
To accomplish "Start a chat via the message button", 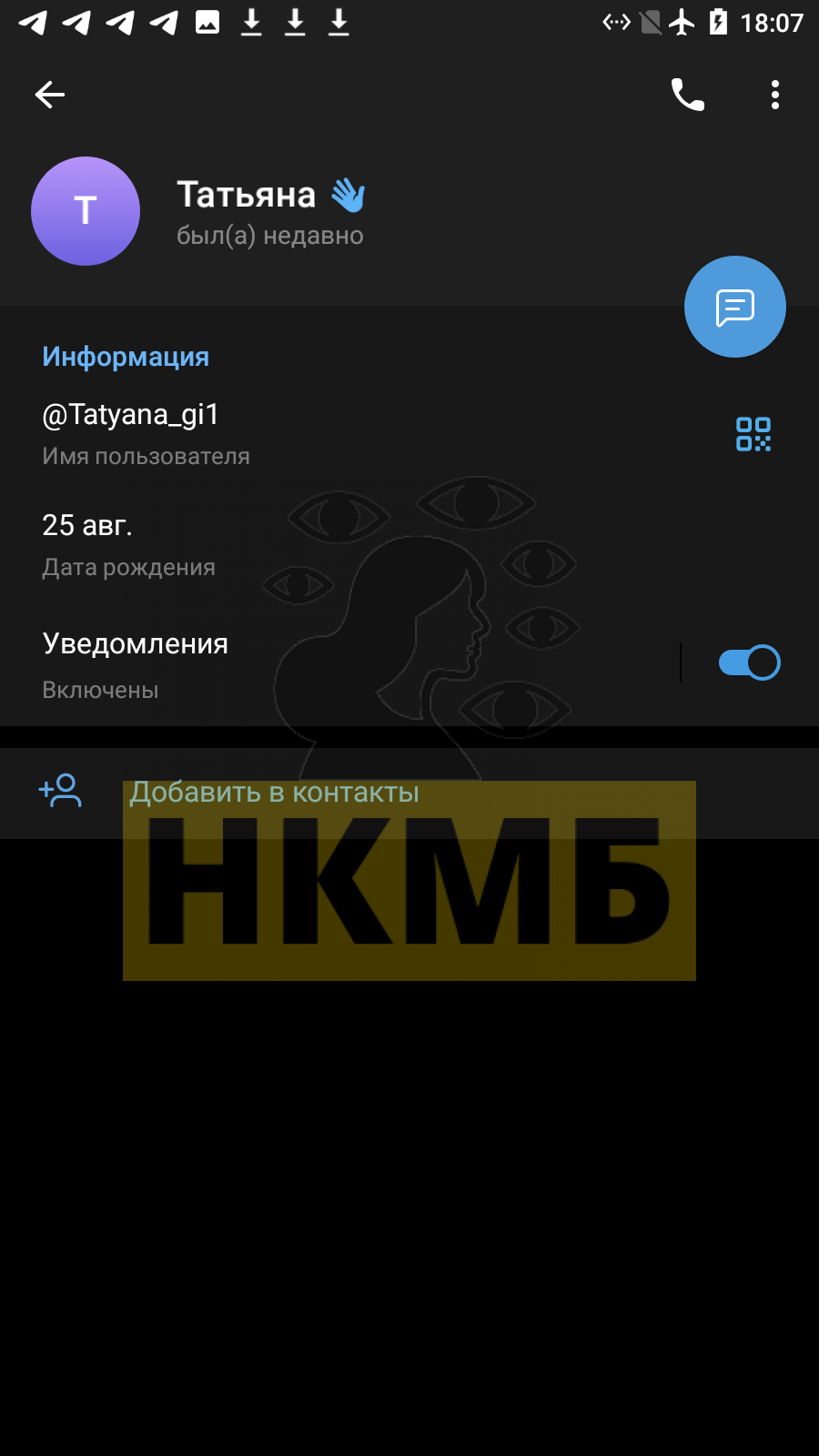I will click(735, 307).
